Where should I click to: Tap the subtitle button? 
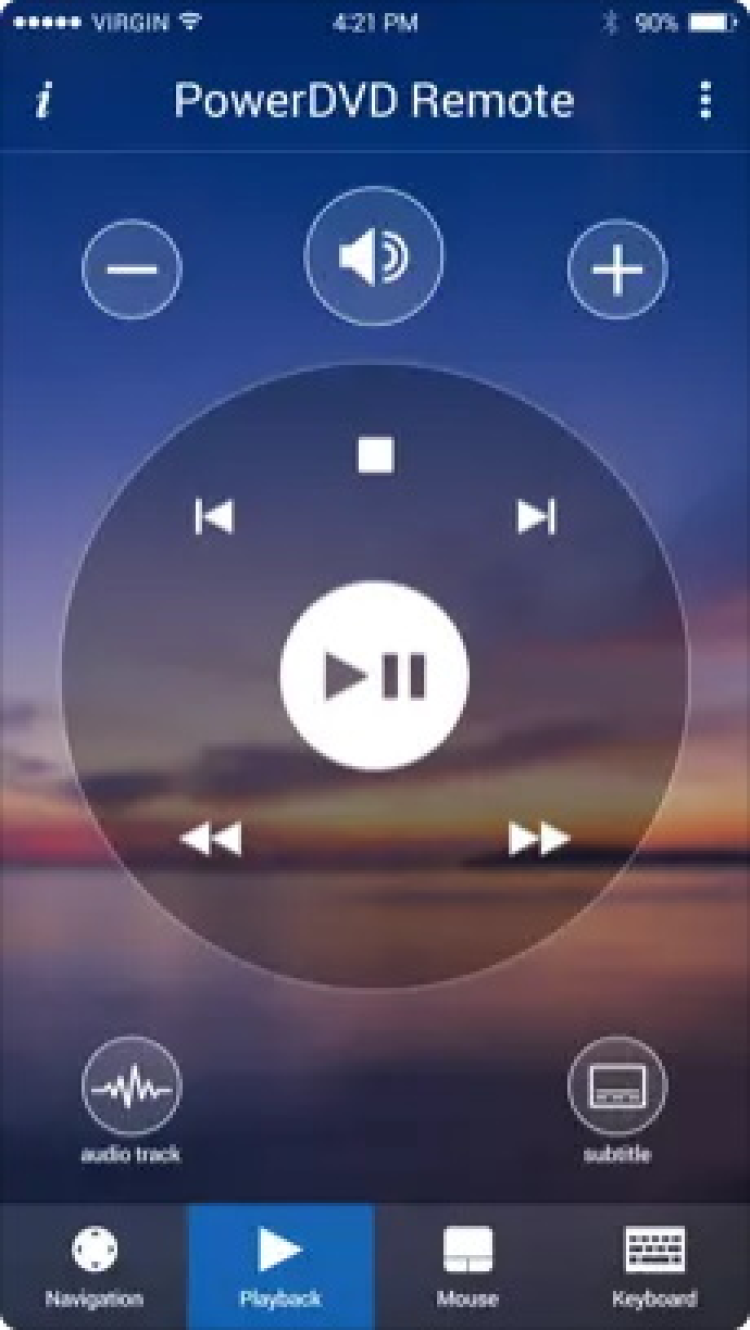tap(617, 1087)
